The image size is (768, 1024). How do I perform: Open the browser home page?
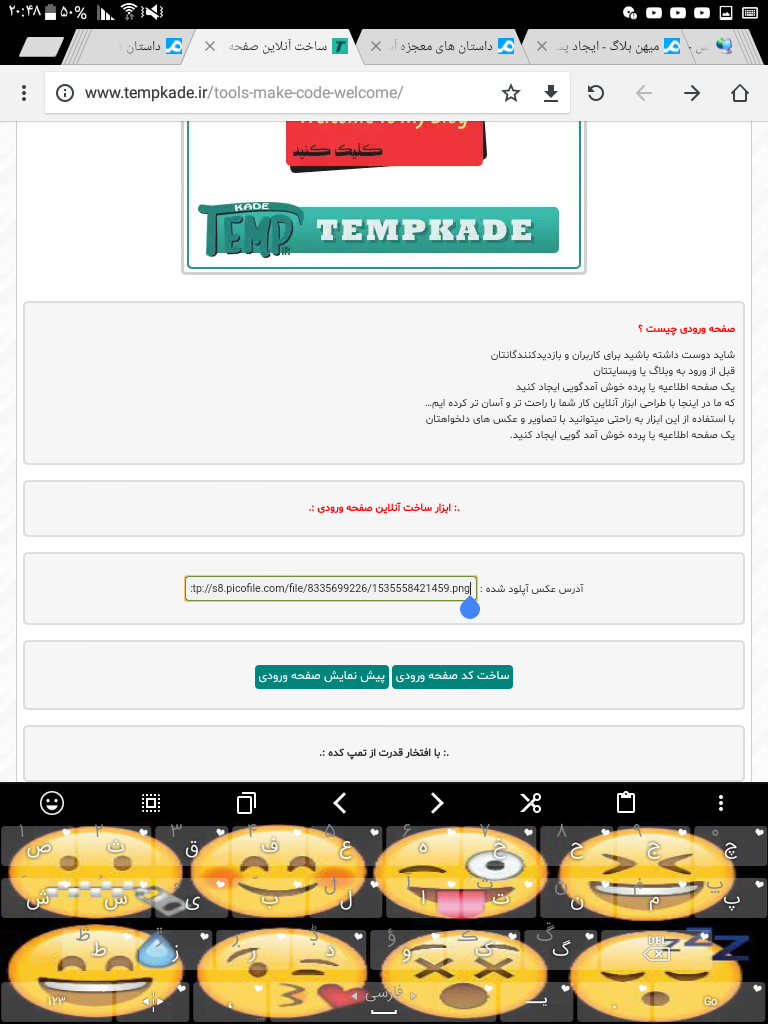740,93
